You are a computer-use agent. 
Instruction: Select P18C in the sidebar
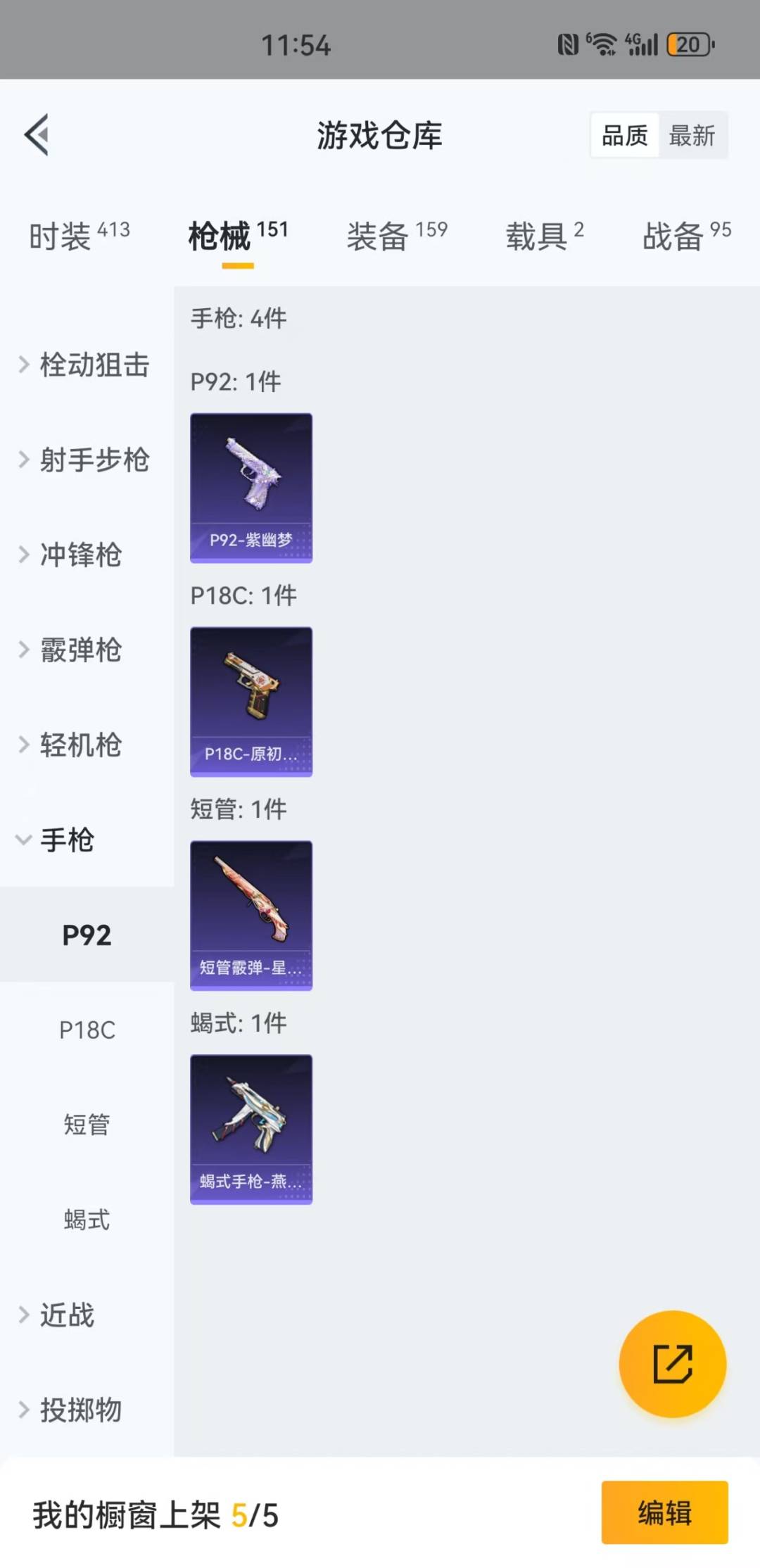[87, 1030]
